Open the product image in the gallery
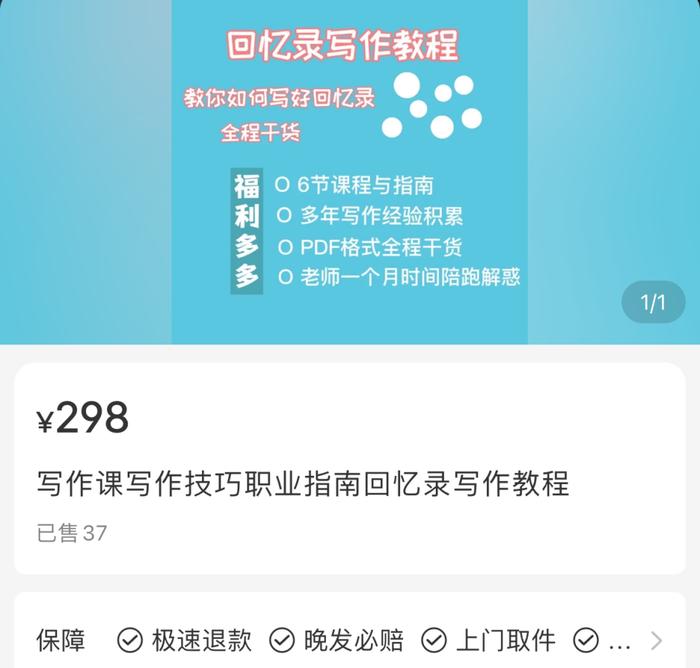This screenshot has height=668, width=700. coord(350,170)
